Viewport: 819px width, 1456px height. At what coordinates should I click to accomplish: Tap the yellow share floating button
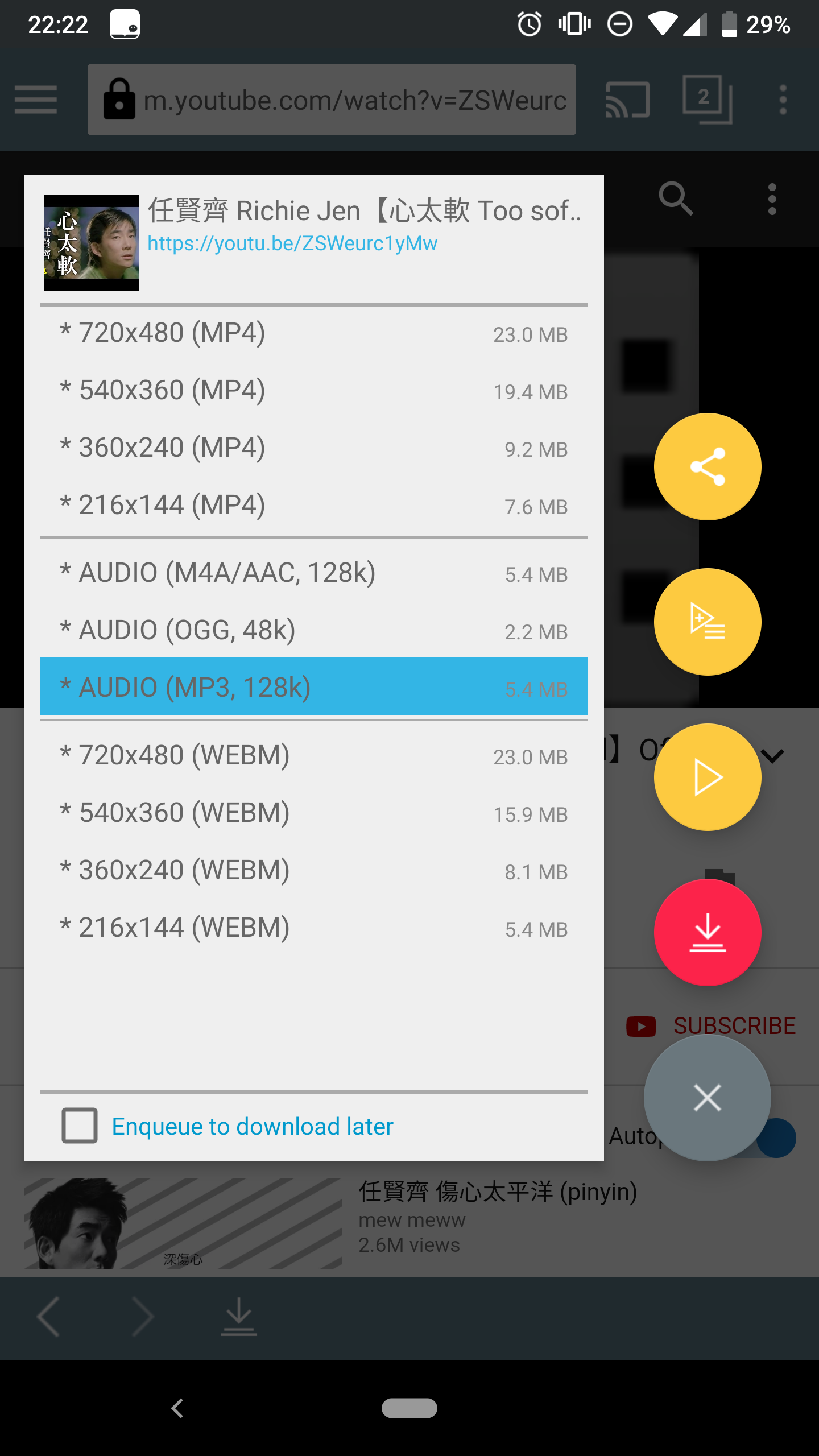click(708, 467)
